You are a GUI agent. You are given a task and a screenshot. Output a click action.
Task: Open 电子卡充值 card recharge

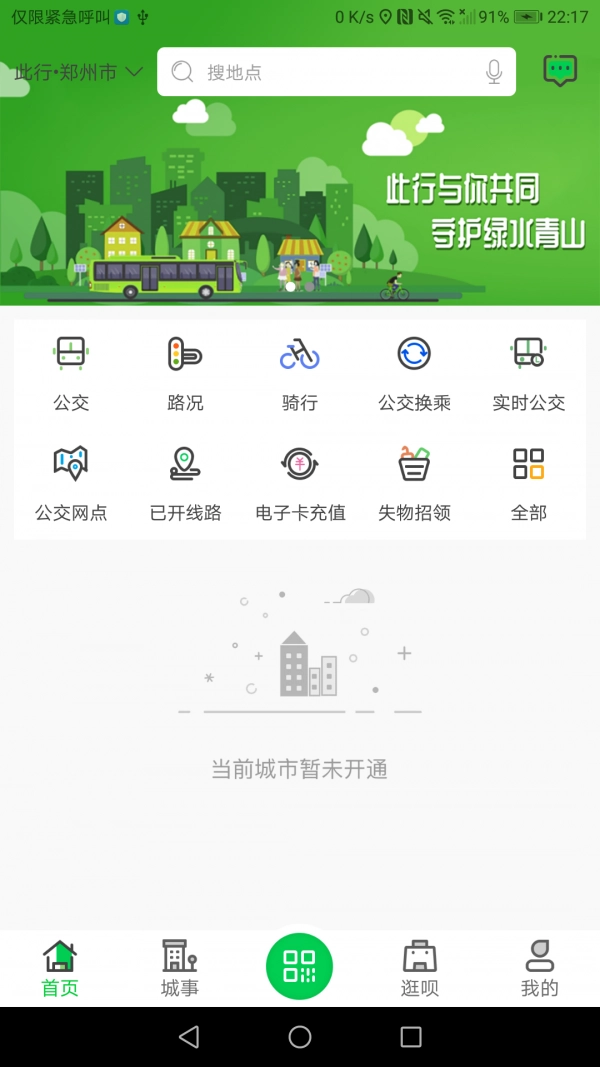coord(300,484)
